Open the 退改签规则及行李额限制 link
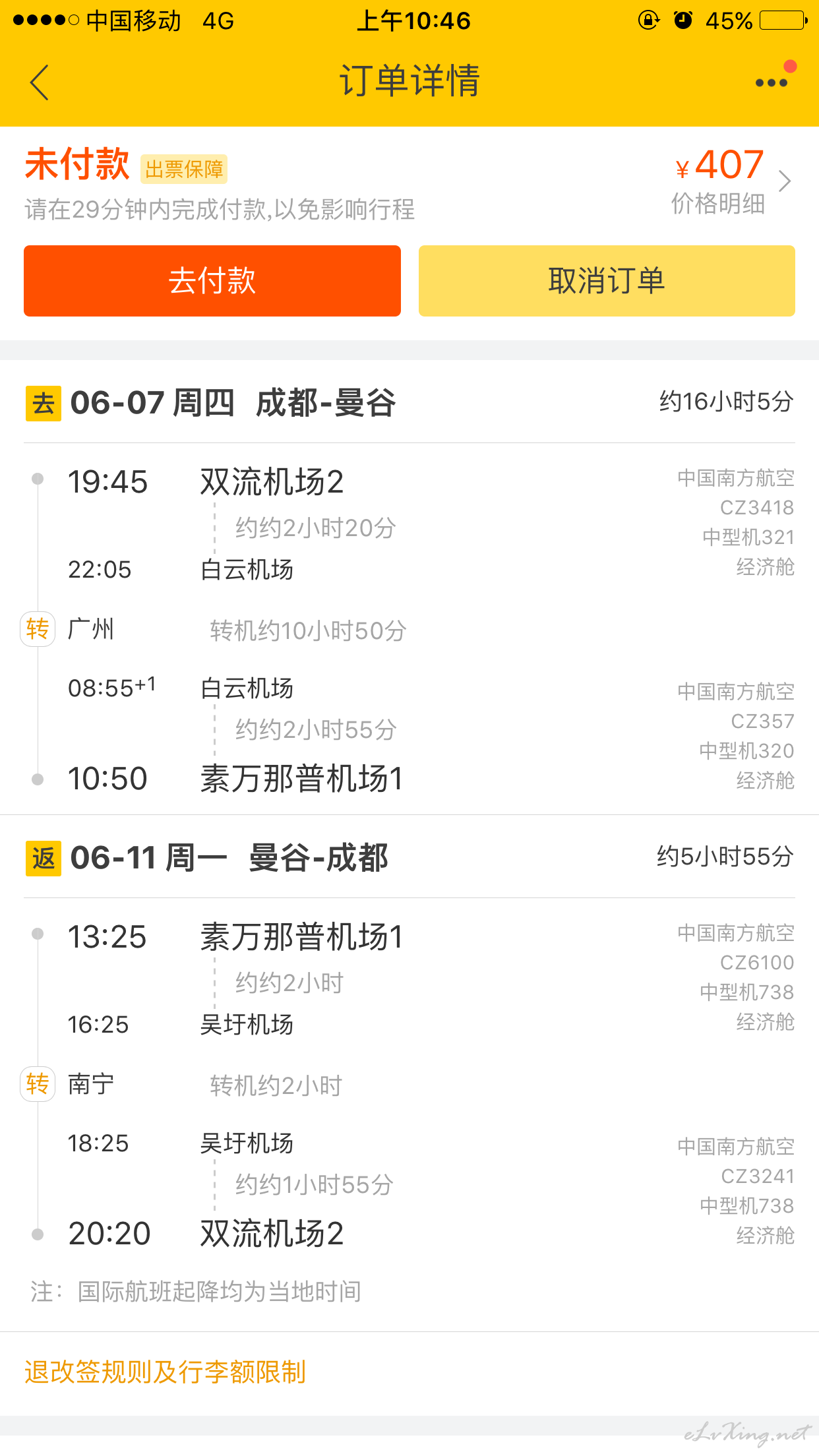Screen dimensions: 819x1456 tap(166, 1372)
